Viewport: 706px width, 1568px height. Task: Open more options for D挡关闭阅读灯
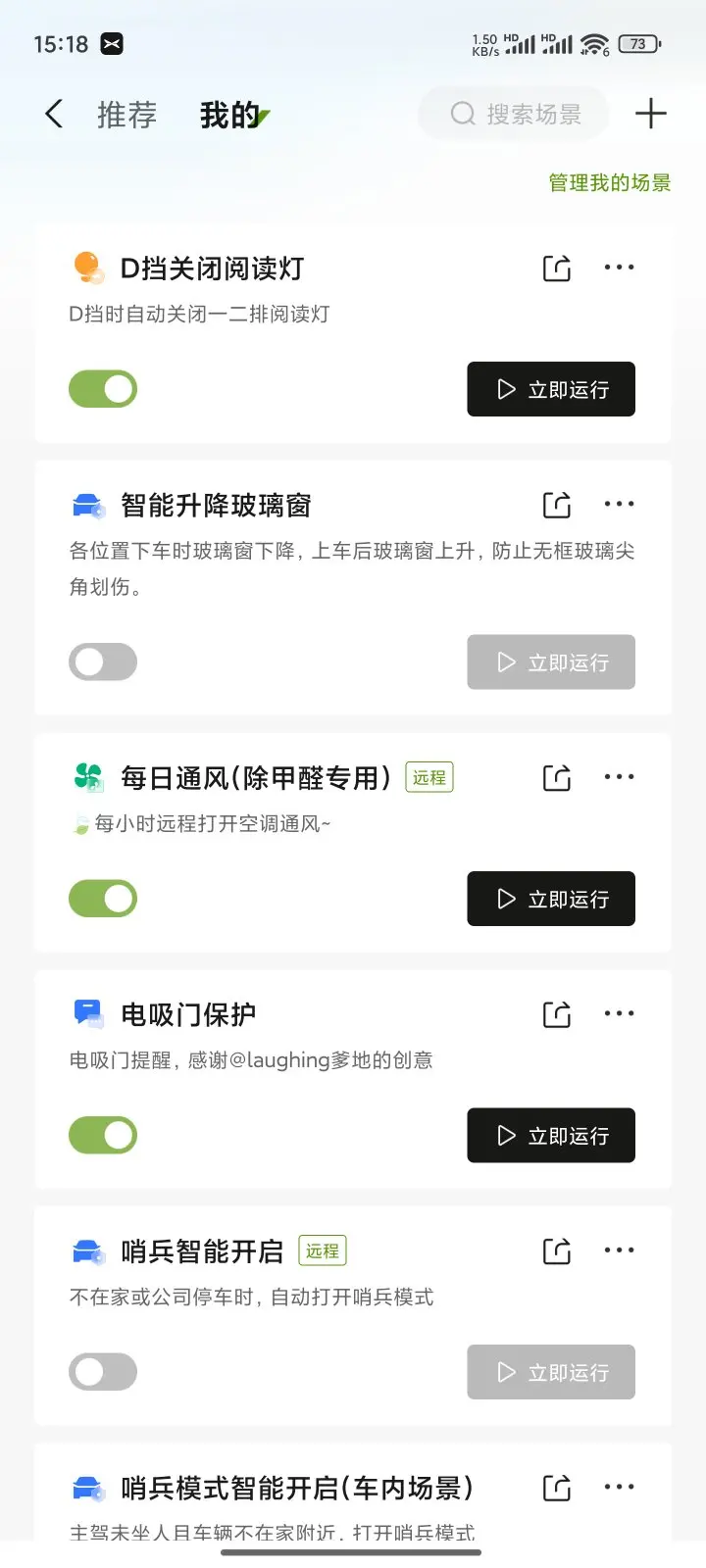pyautogui.click(x=619, y=268)
